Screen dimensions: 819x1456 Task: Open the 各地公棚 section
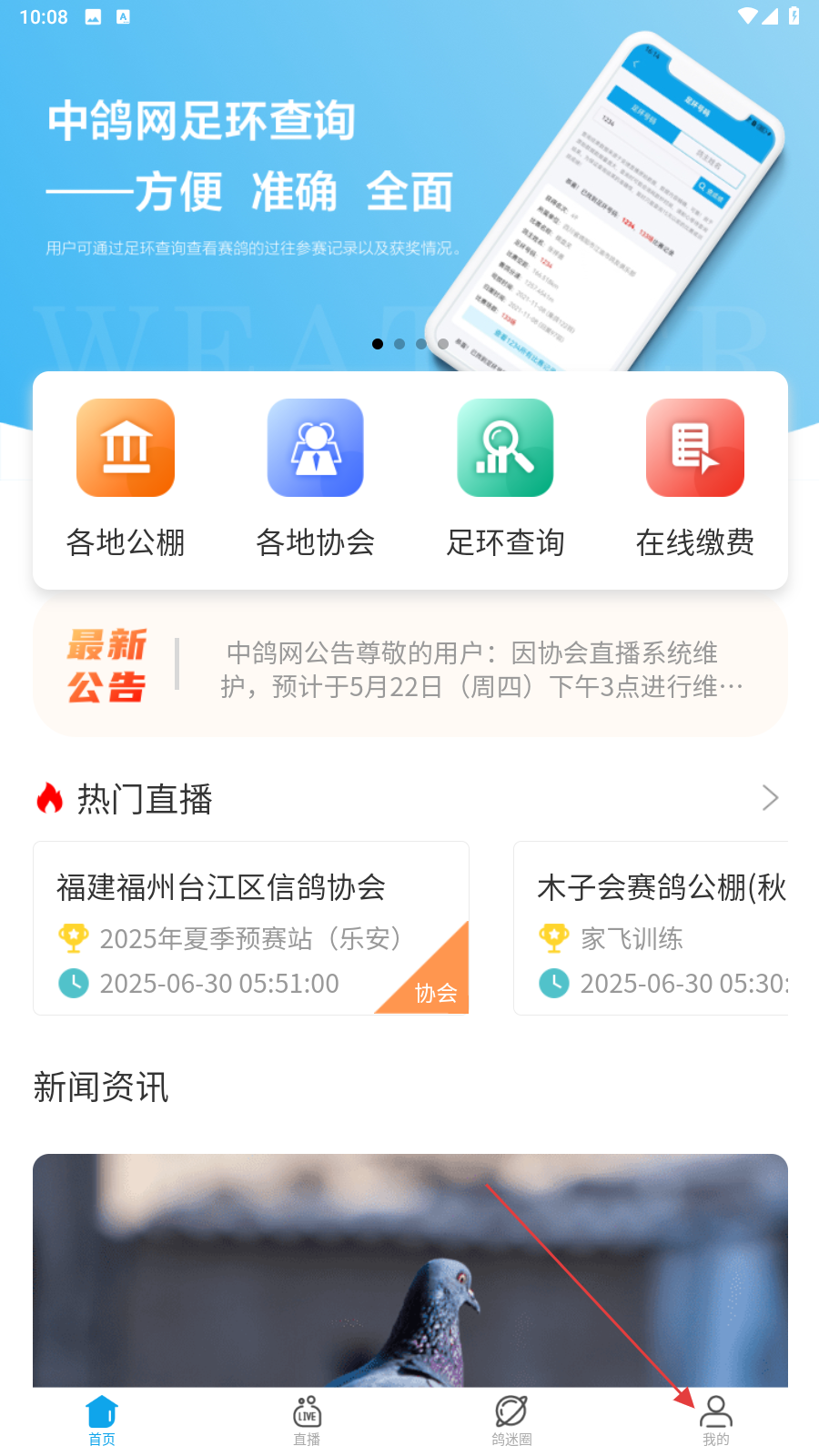point(126,478)
